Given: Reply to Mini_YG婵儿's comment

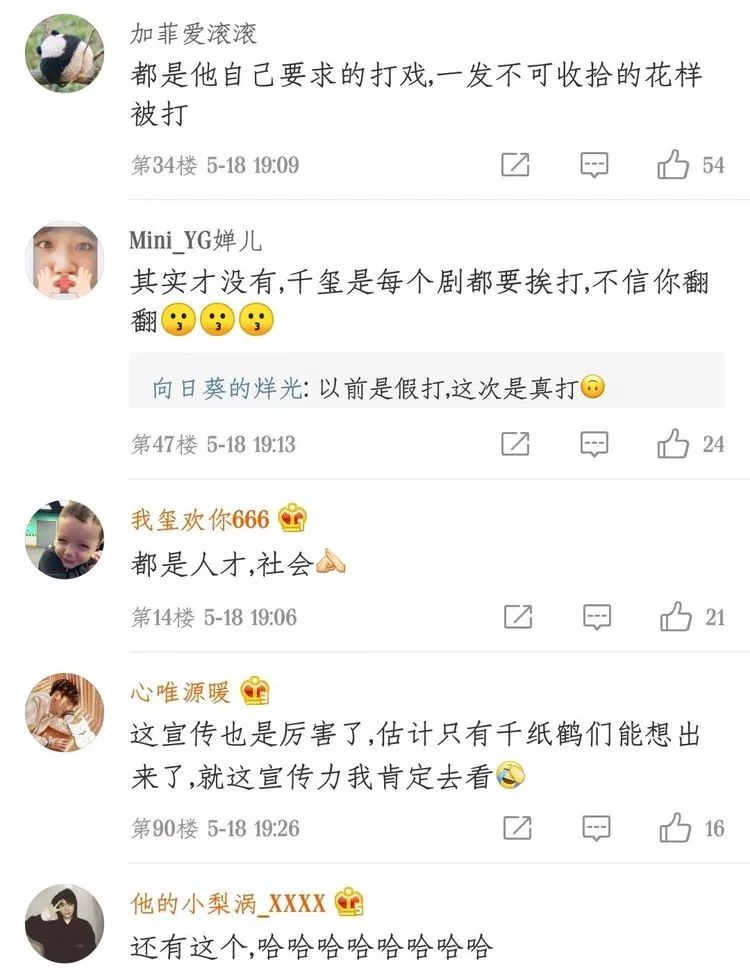Looking at the screenshot, I should 595,443.
